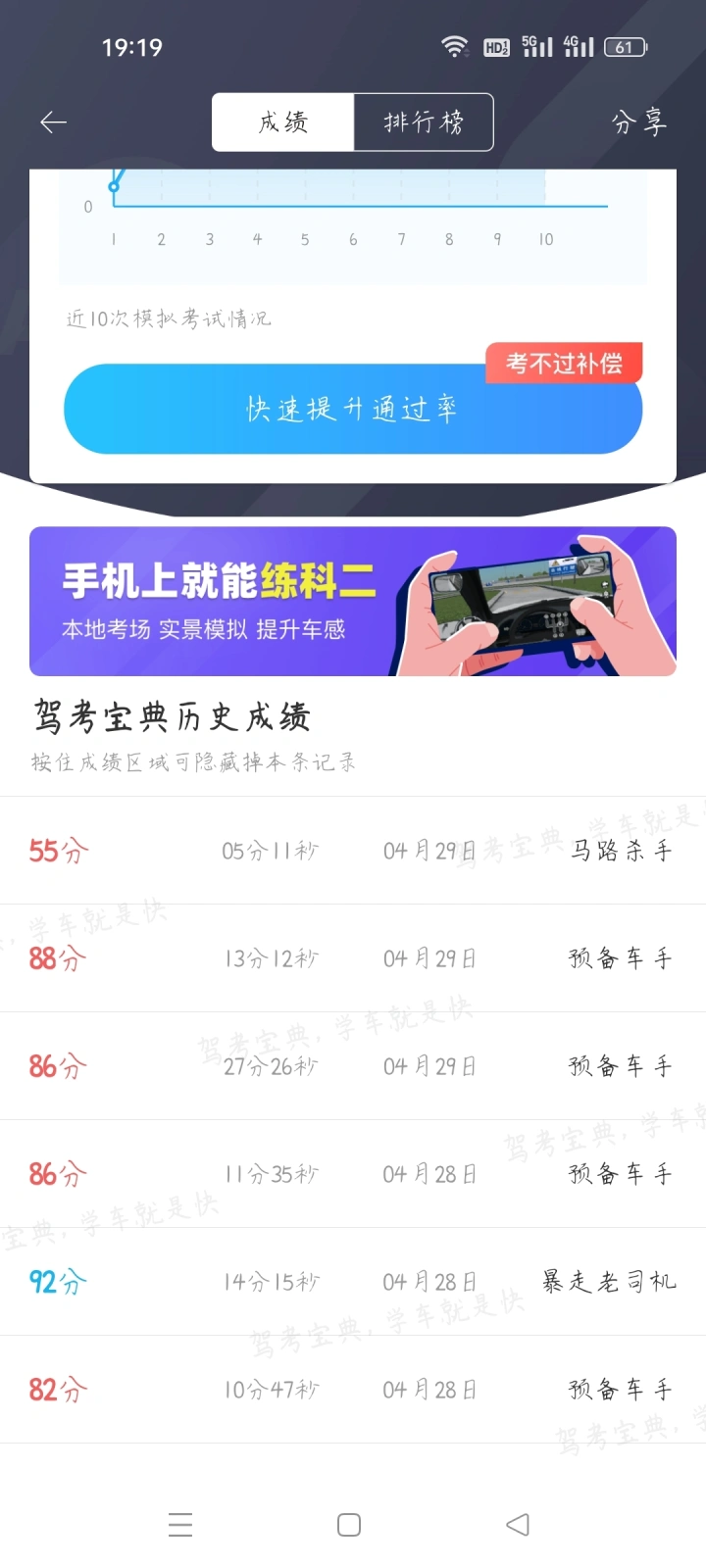Open the 55分 马路杀手 record
Screen dimensions: 706x1568
352,850
